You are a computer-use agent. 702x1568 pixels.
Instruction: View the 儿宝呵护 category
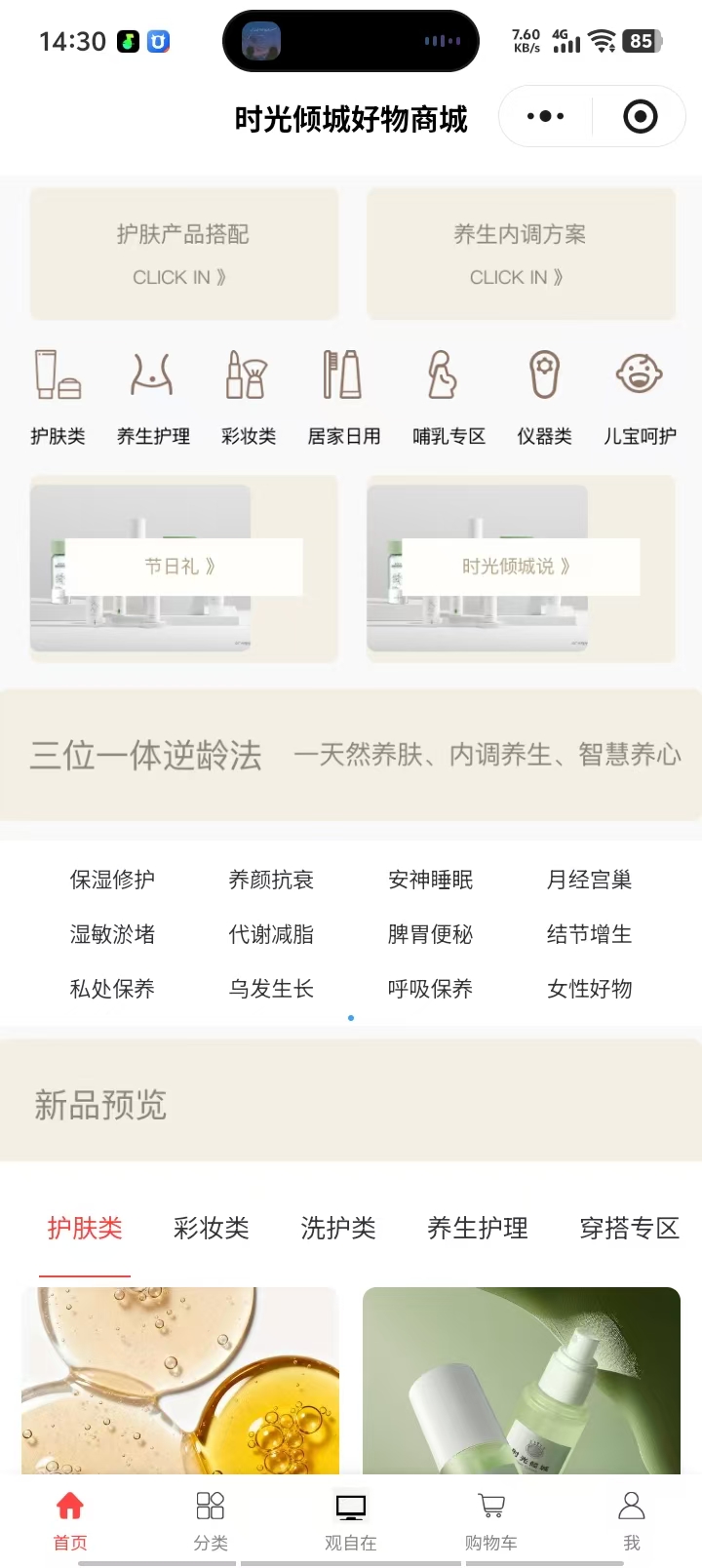tap(640, 396)
